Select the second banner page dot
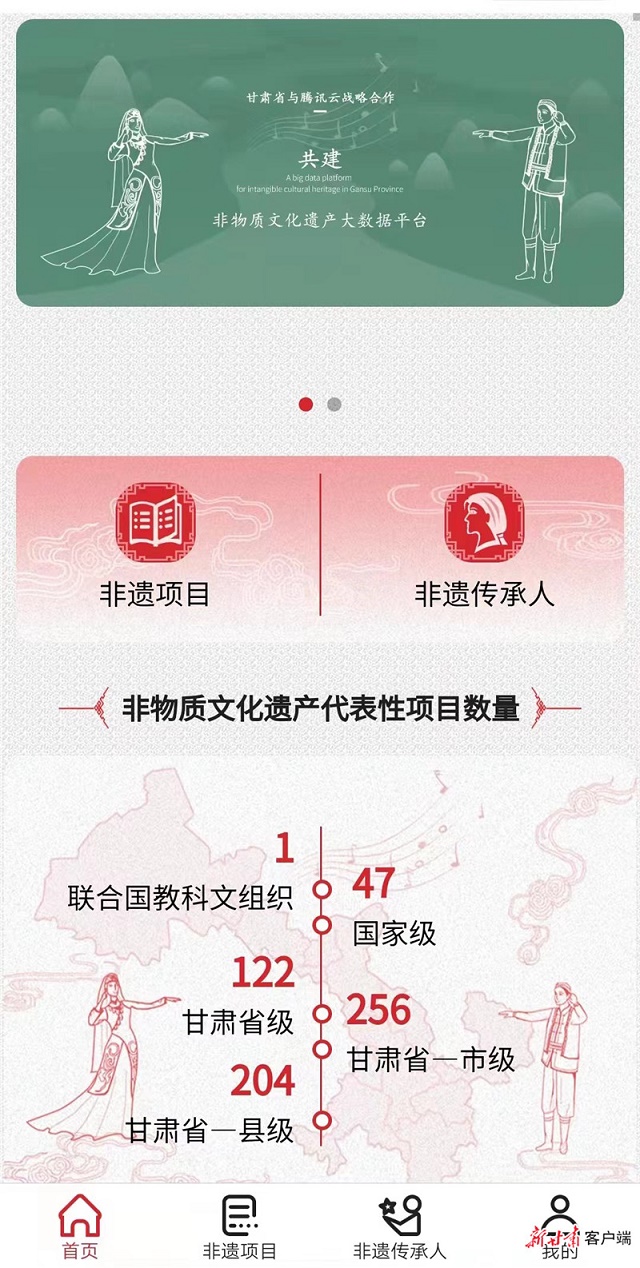The width and height of the screenshot is (640, 1268). tap(334, 404)
